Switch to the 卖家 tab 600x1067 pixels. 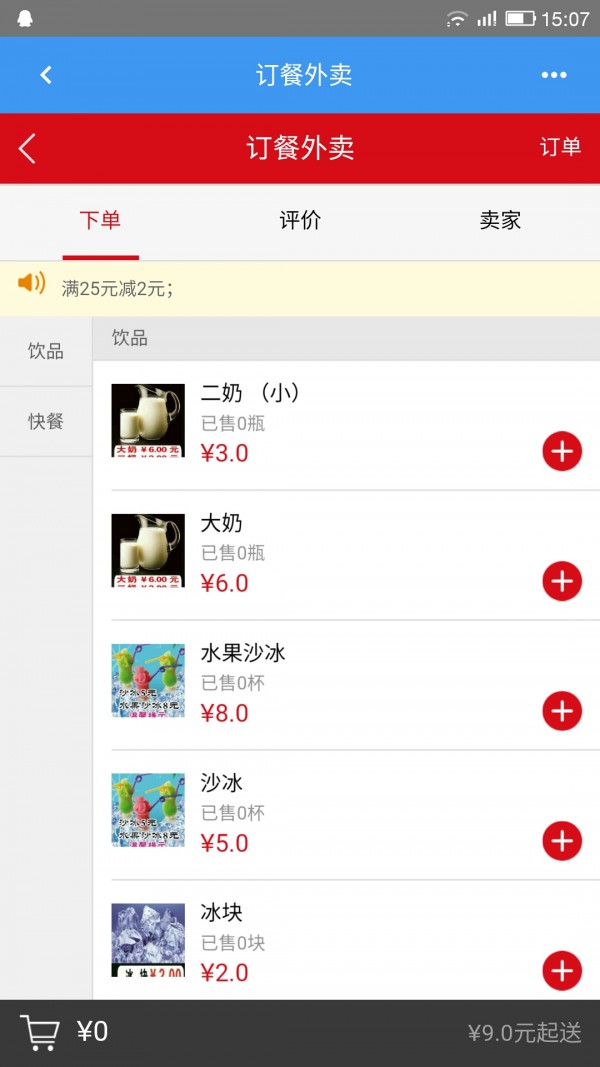[x=500, y=221]
